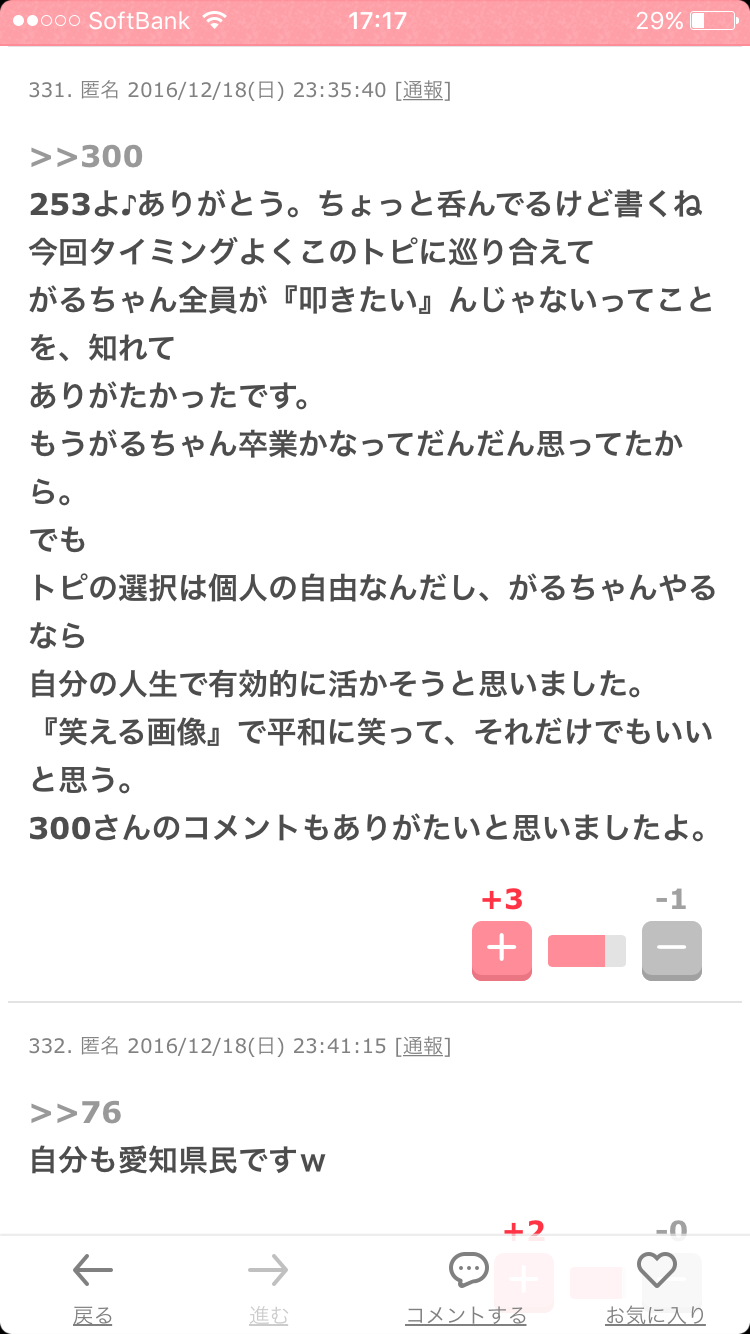Open the >>76 reply anchor

coord(75,1113)
